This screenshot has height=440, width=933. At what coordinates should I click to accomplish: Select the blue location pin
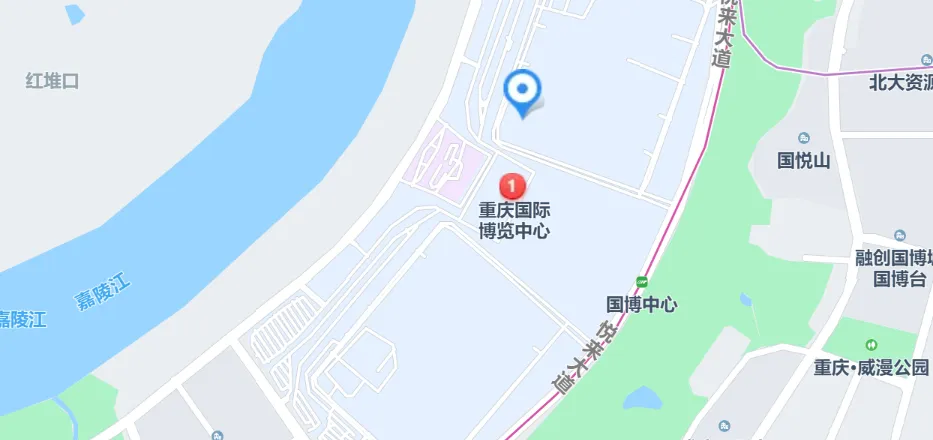point(521,91)
